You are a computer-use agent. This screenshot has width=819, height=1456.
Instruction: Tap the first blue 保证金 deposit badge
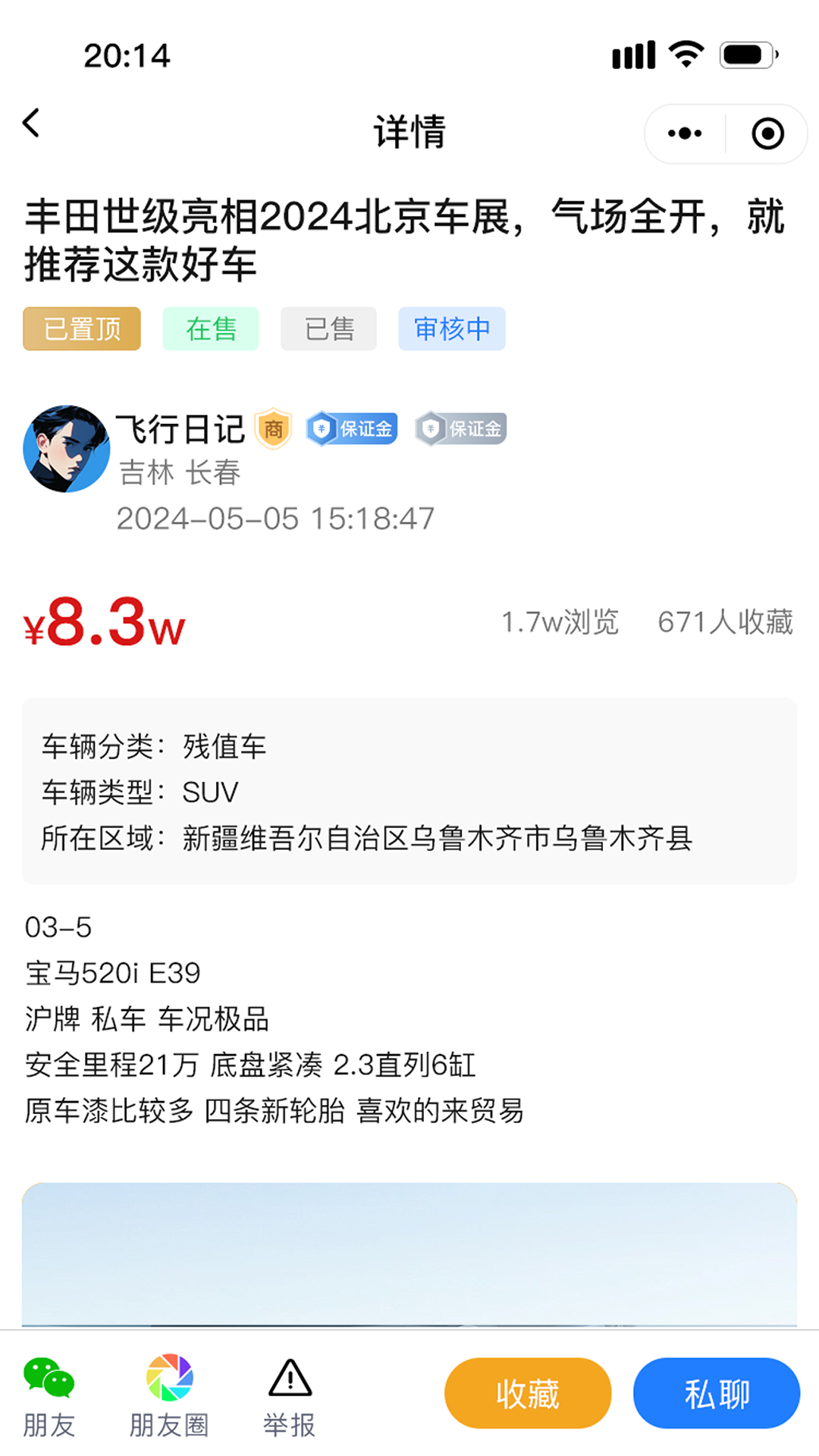tap(353, 428)
